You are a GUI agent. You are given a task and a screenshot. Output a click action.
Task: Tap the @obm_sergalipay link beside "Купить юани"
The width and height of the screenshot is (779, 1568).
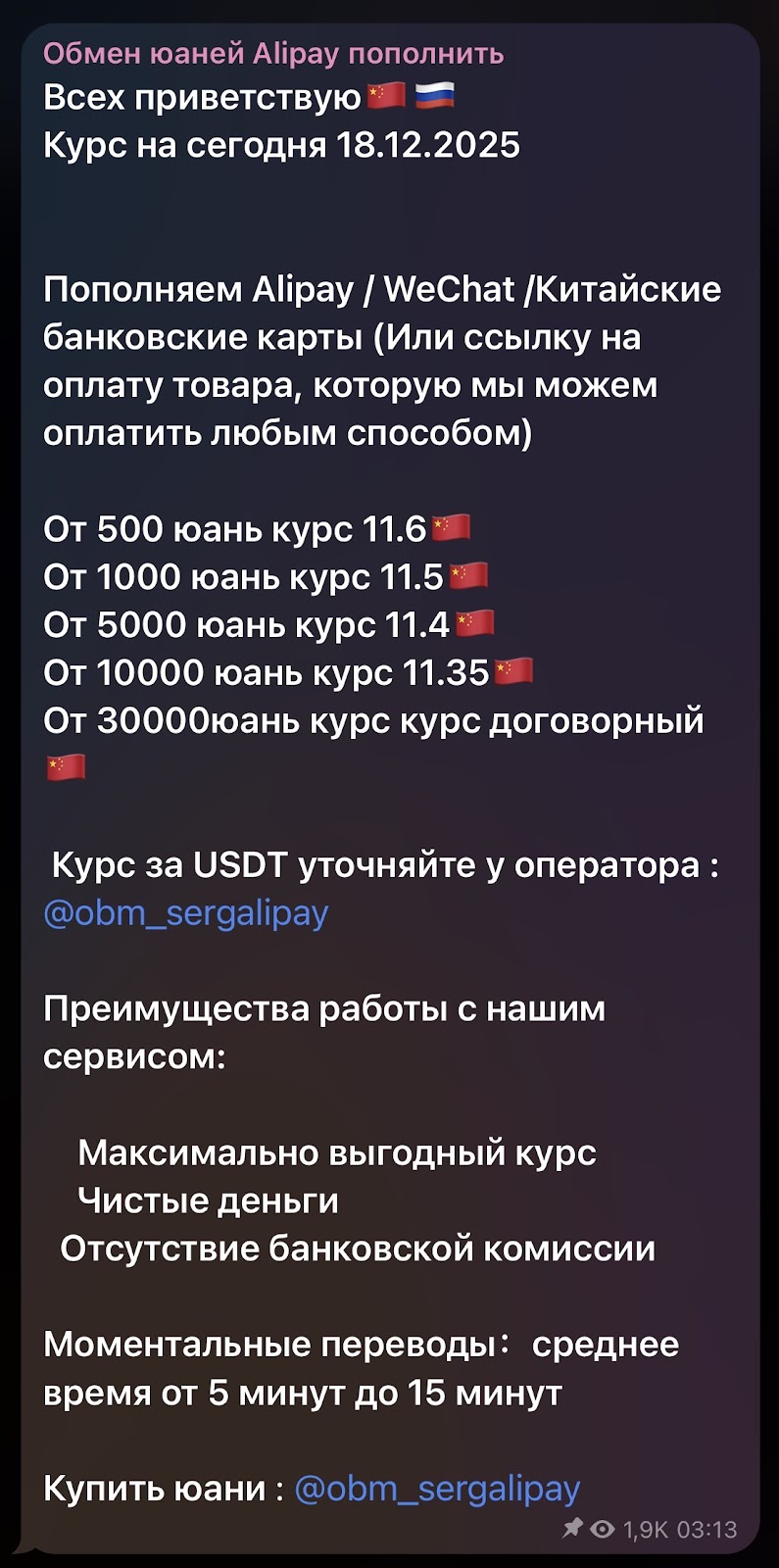pos(437,1488)
